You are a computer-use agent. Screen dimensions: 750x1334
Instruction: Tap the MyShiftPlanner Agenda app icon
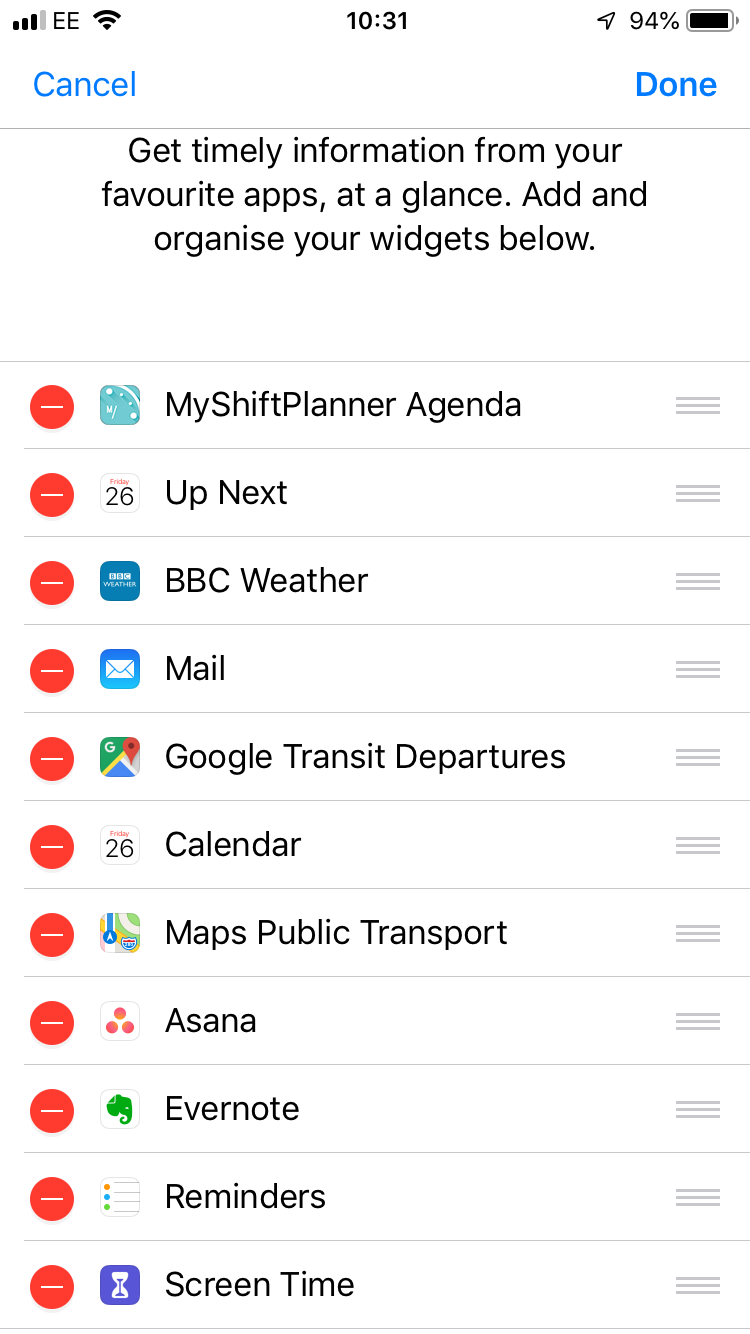(x=119, y=405)
